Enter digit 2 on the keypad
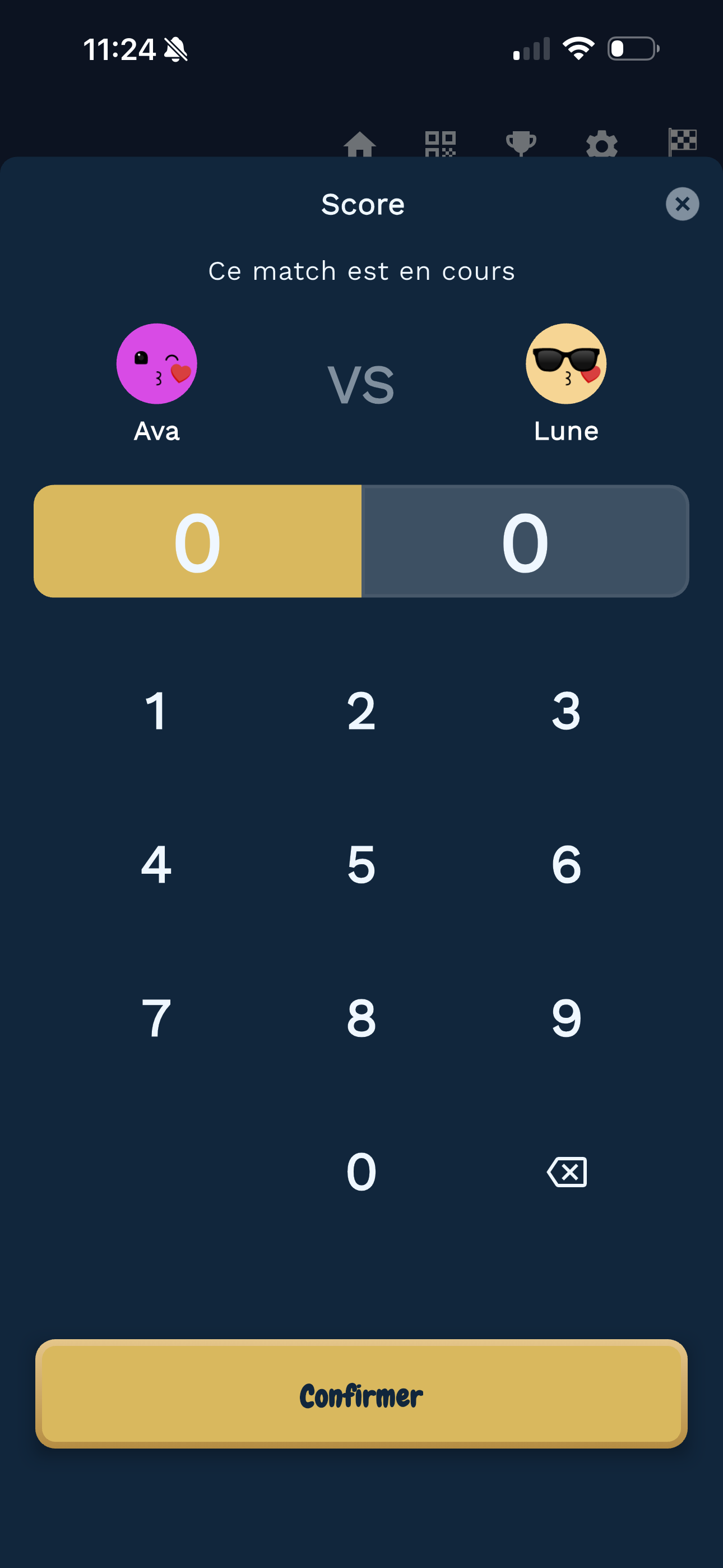 361,711
